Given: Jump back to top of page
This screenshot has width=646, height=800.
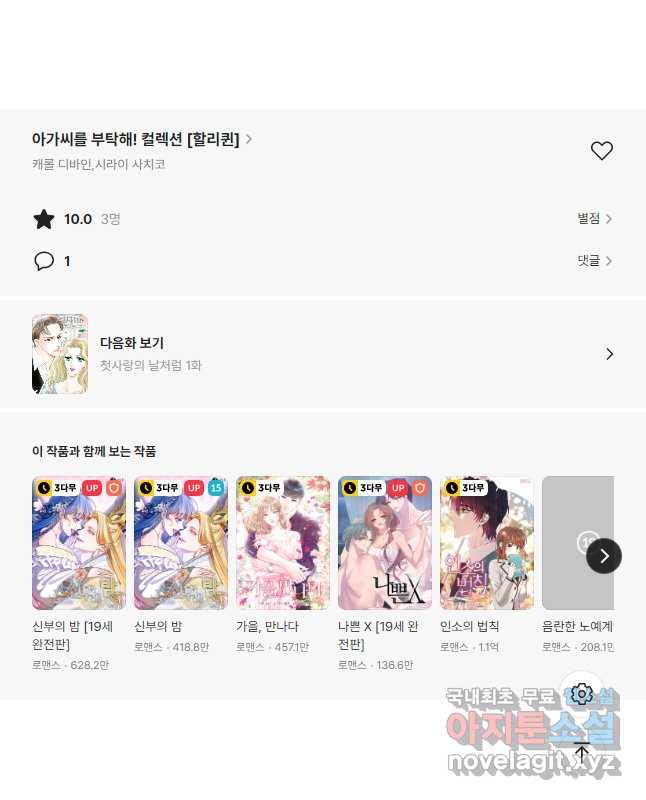Looking at the screenshot, I should 582,754.
